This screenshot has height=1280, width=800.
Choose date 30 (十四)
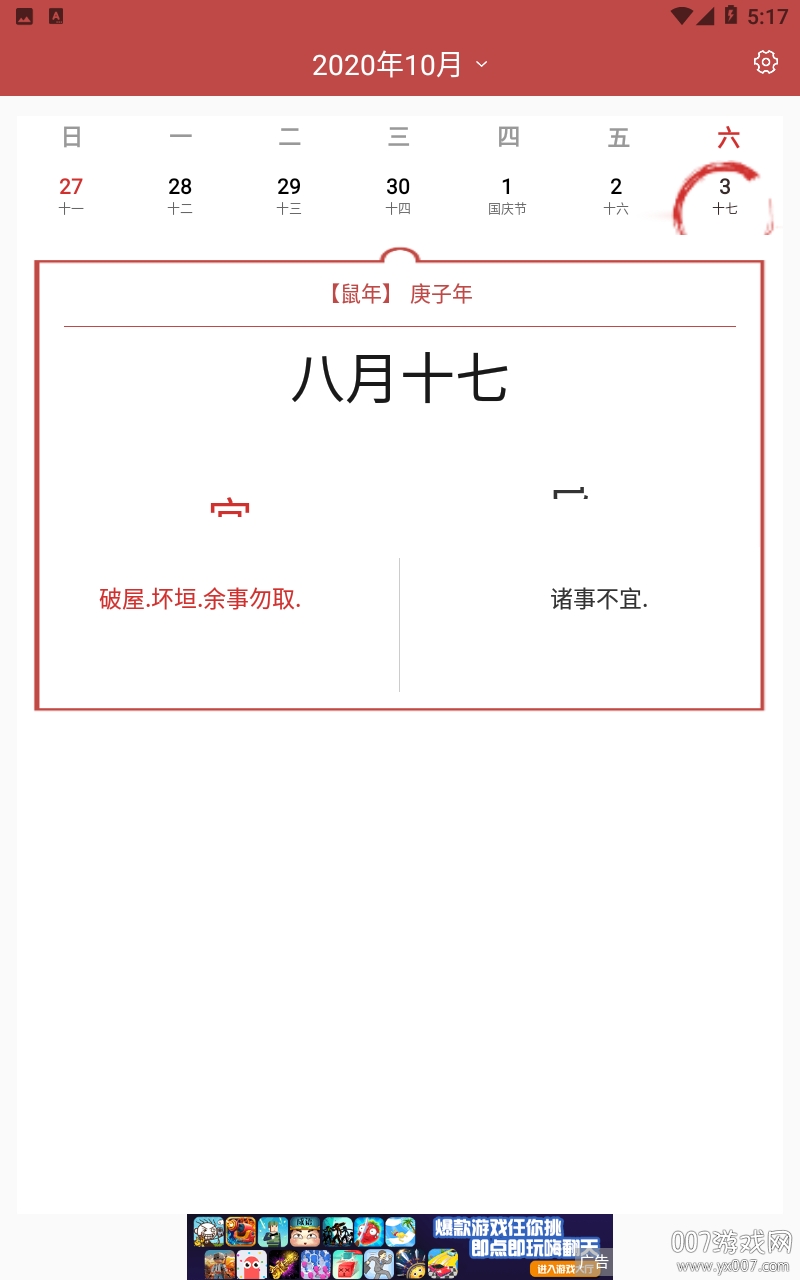(398, 195)
